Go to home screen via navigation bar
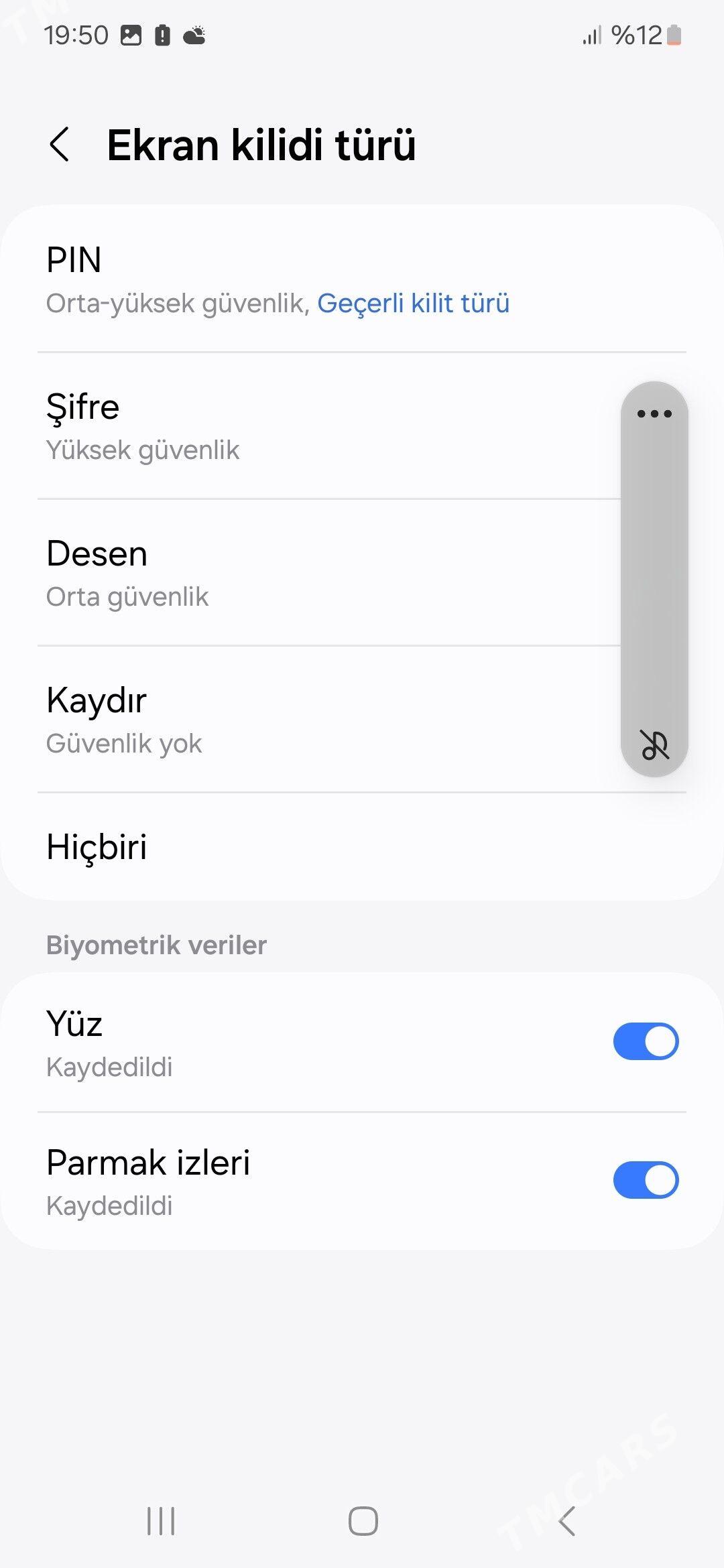The width and height of the screenshot is (724, 1568). point(363,1521)
